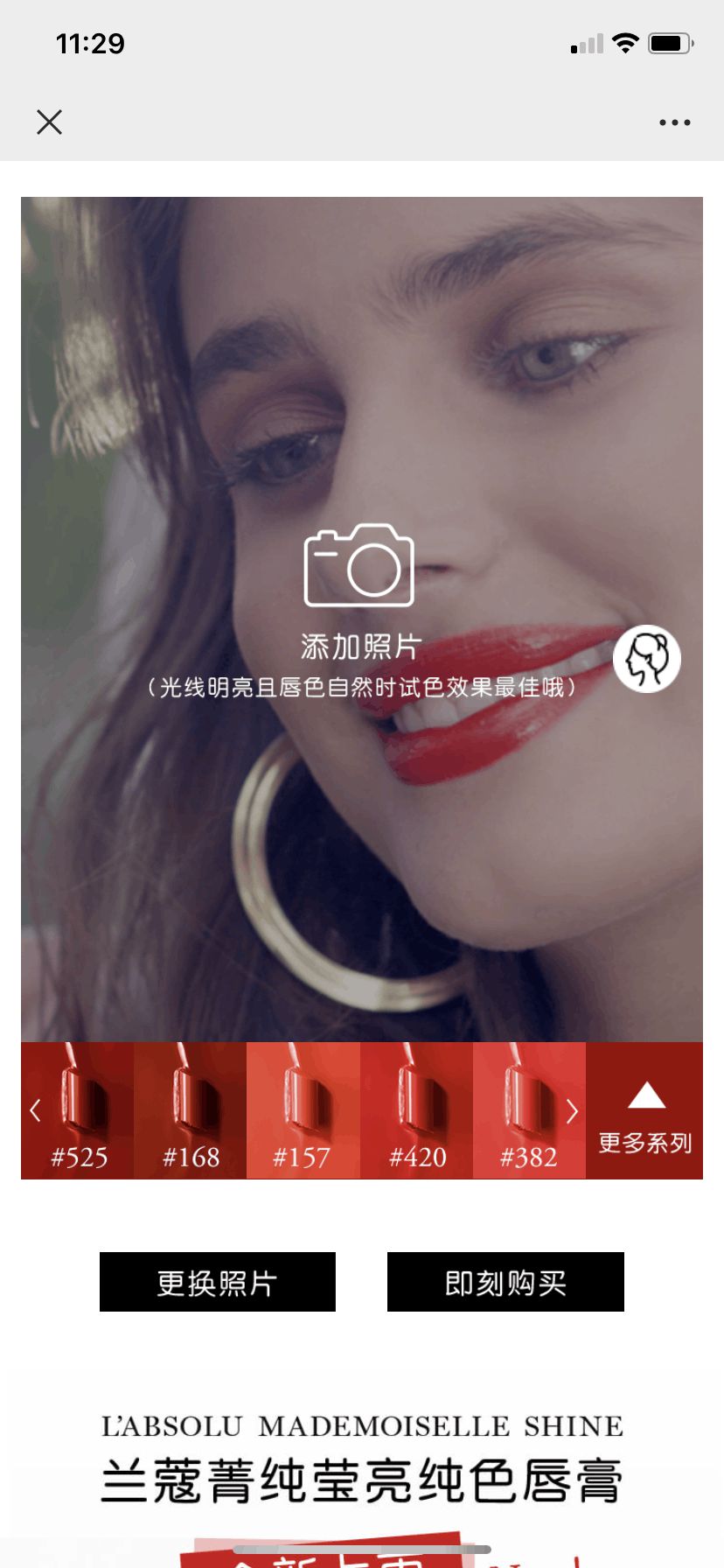Select lipstick shade #168
Viewport: 724px width, 1568px height.
(191, 1111)
